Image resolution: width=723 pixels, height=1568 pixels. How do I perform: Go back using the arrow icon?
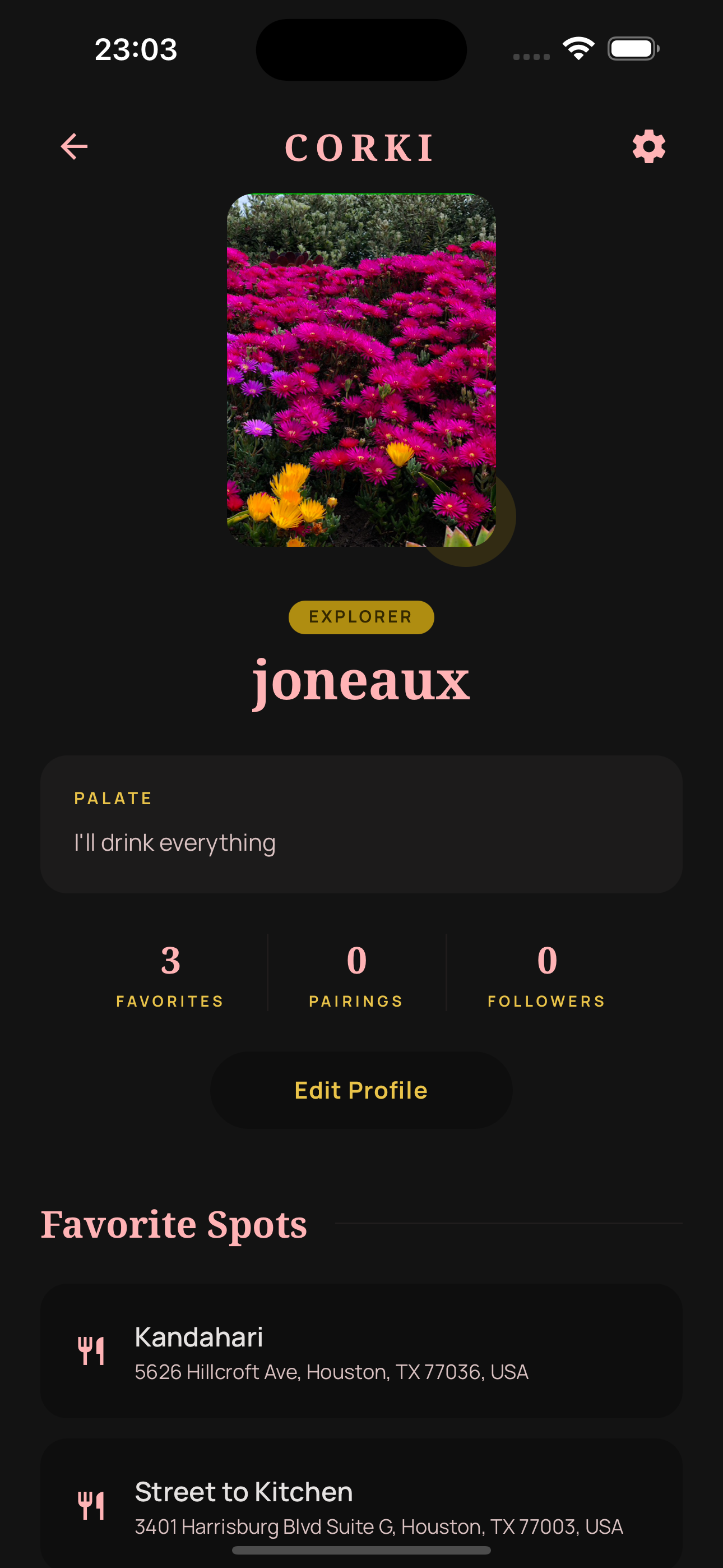coord(74,147)
